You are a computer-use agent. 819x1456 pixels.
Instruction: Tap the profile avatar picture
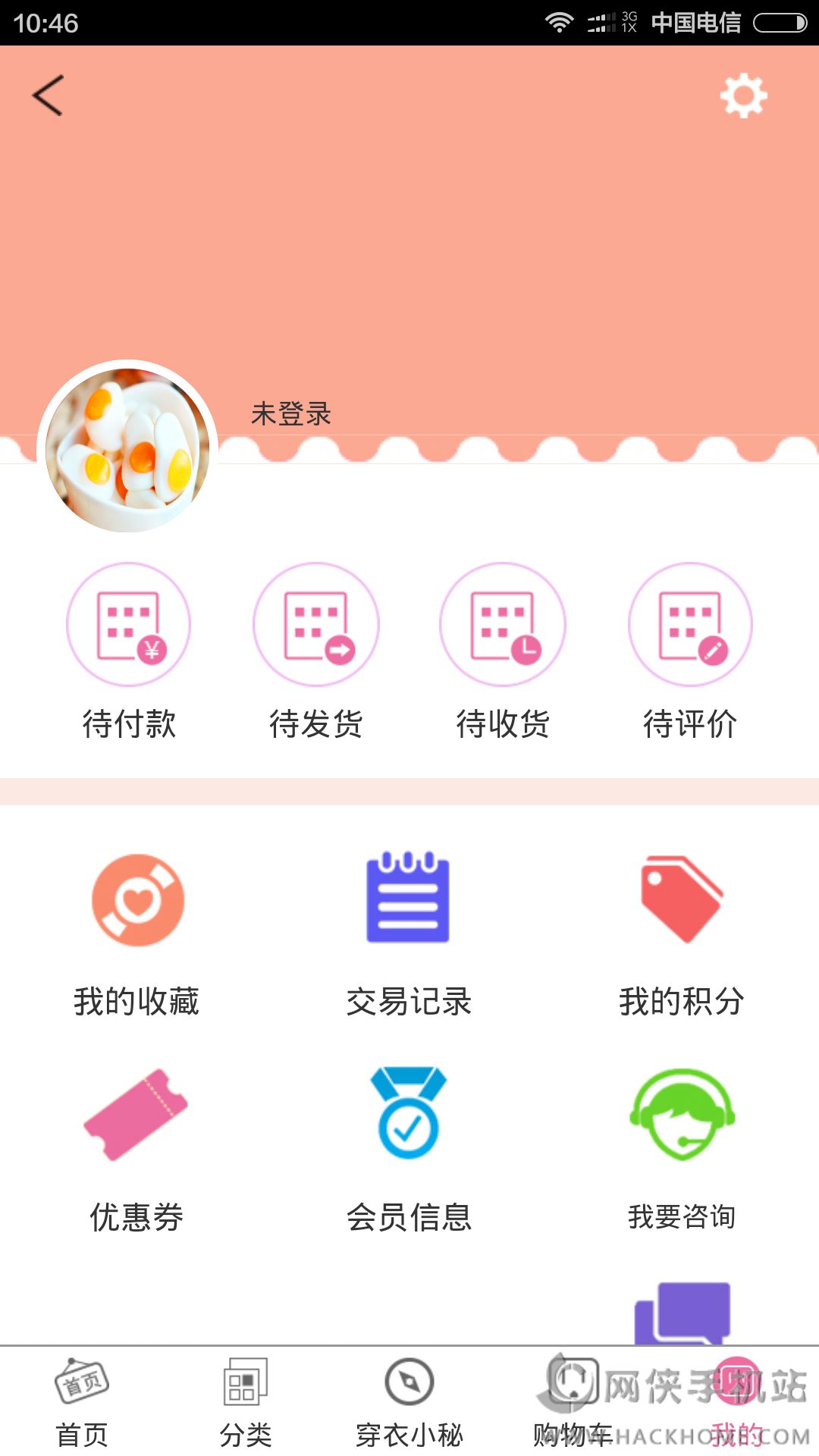point(127,450)
